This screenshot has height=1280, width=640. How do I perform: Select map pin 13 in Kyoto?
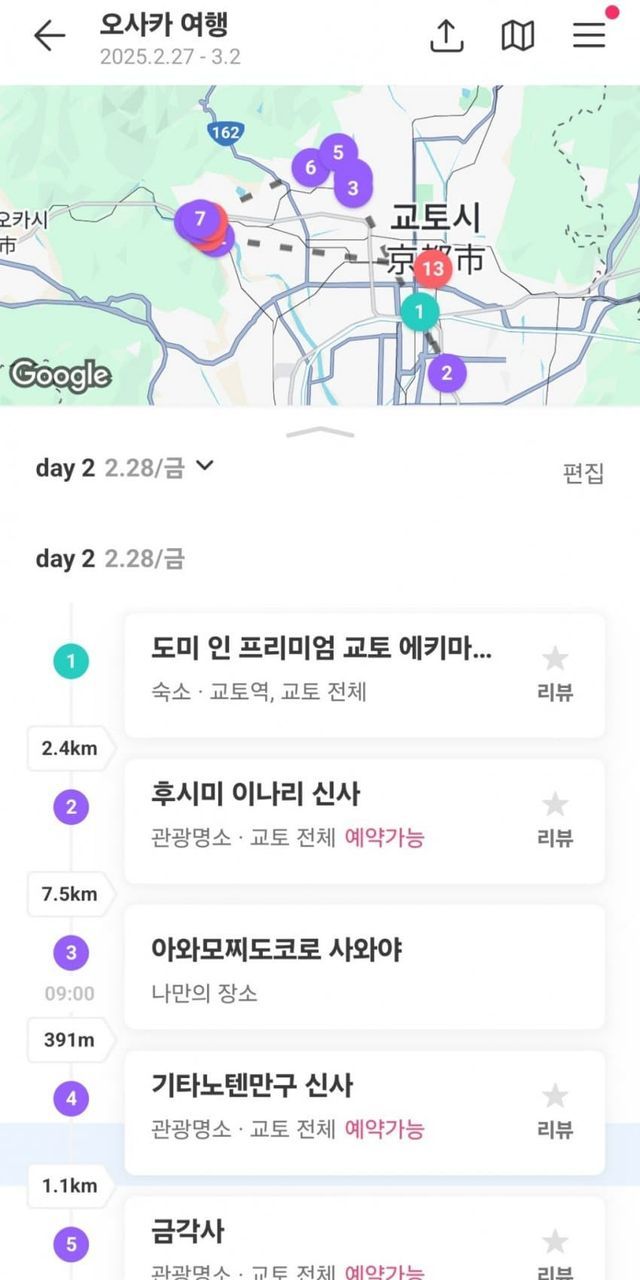click(x=432, y=268)
